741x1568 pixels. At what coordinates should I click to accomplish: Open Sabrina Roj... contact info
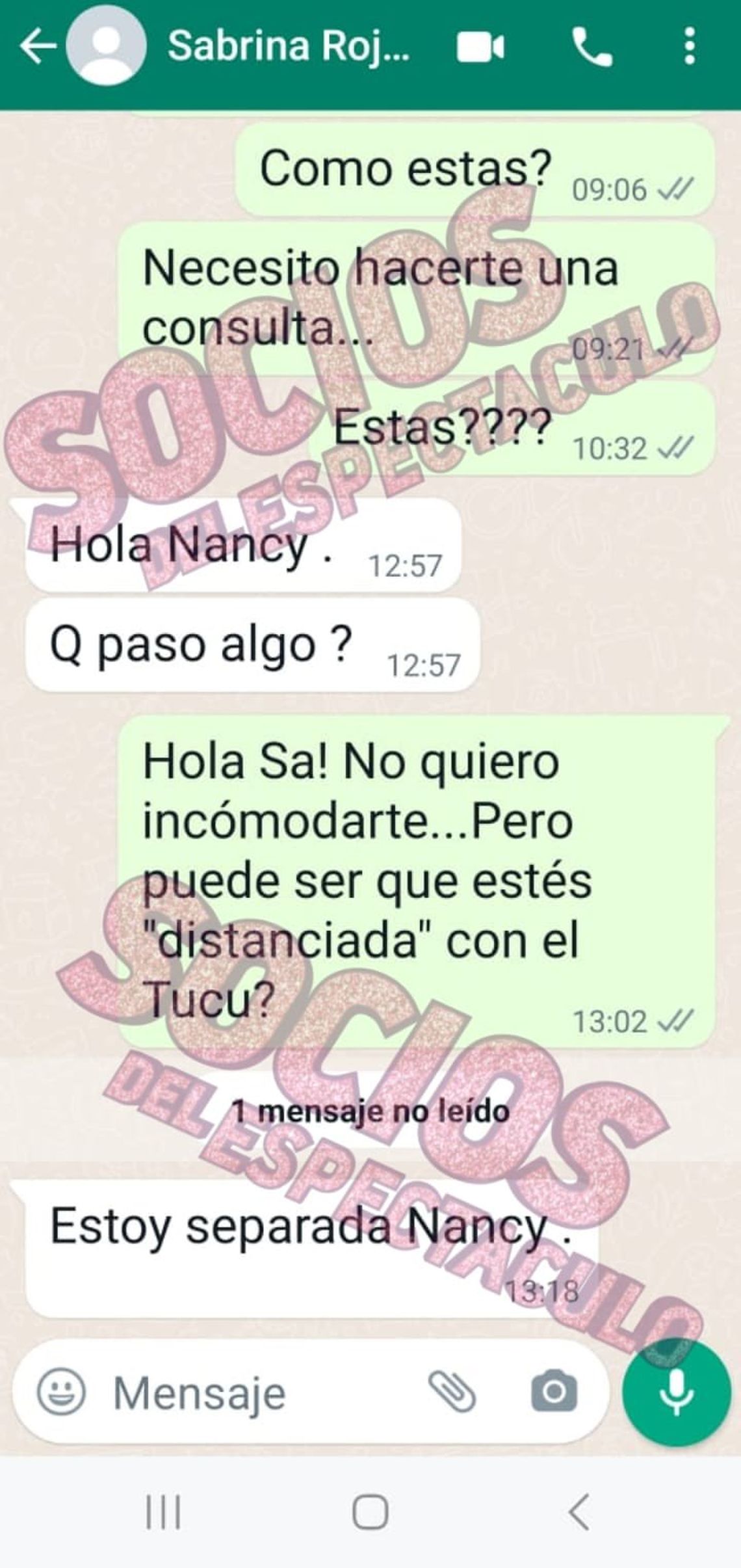(x=288, y=47)
